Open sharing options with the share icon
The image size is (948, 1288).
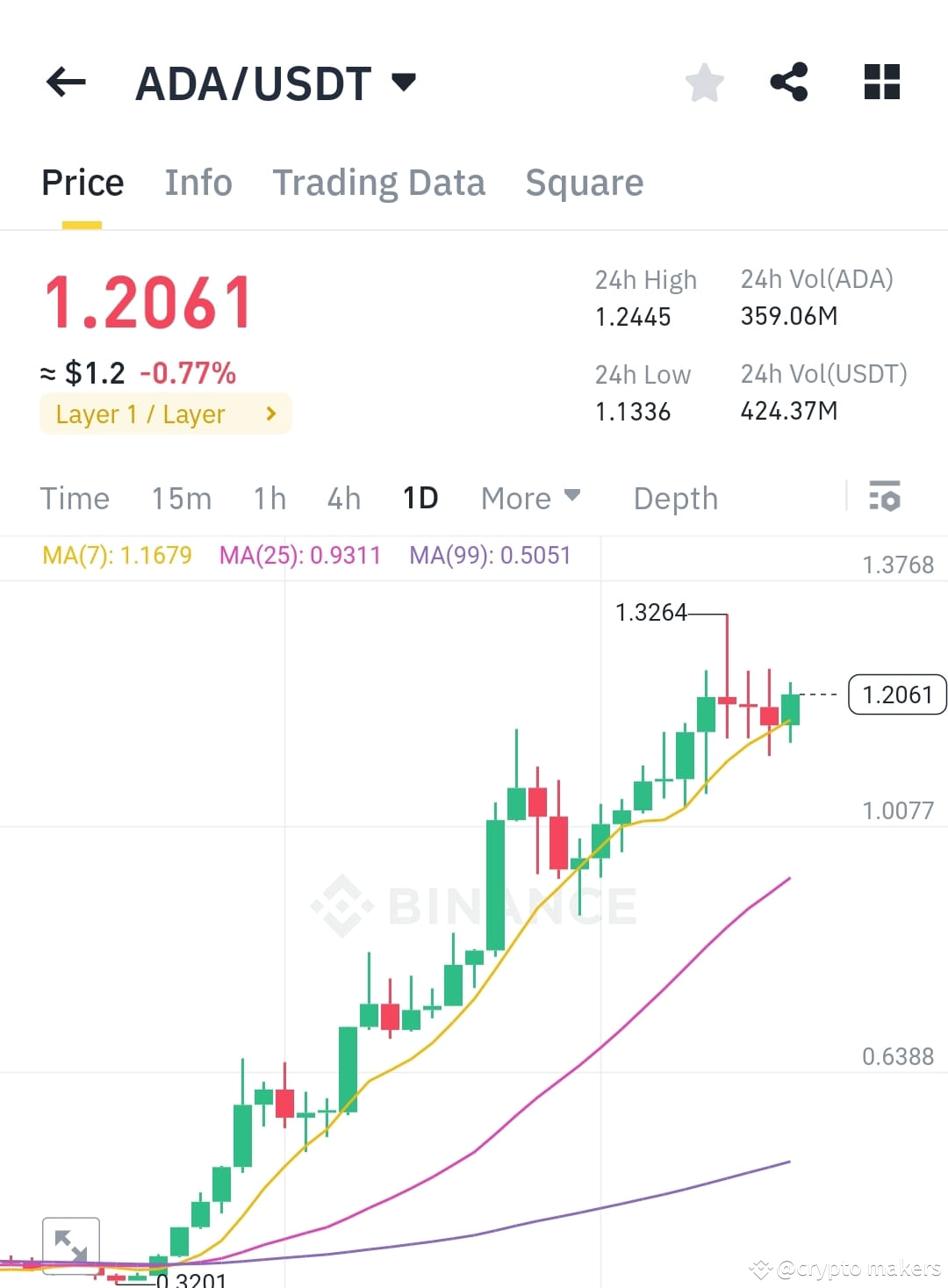[789, 82]
